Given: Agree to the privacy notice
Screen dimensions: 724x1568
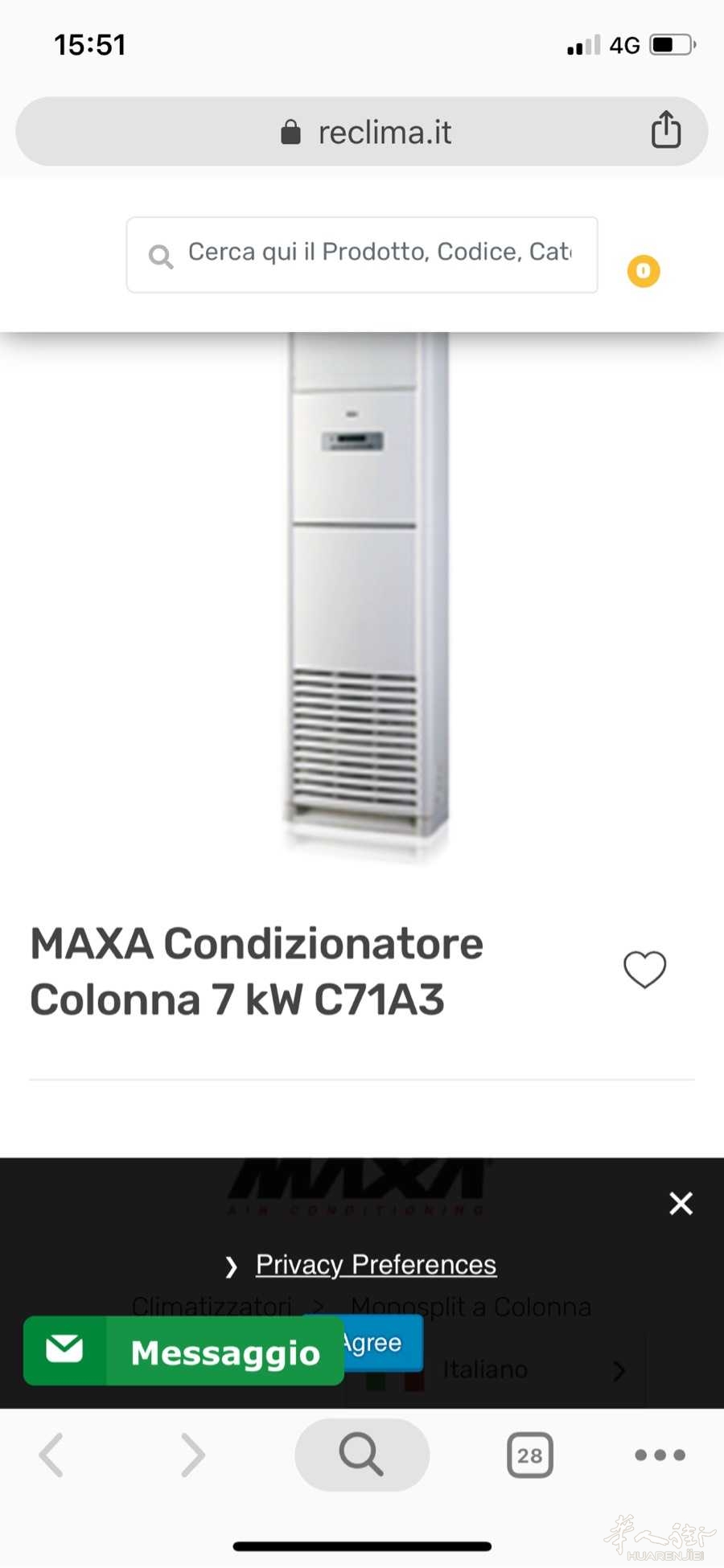Looking at the screenshot, I should tap(382, 1343).
